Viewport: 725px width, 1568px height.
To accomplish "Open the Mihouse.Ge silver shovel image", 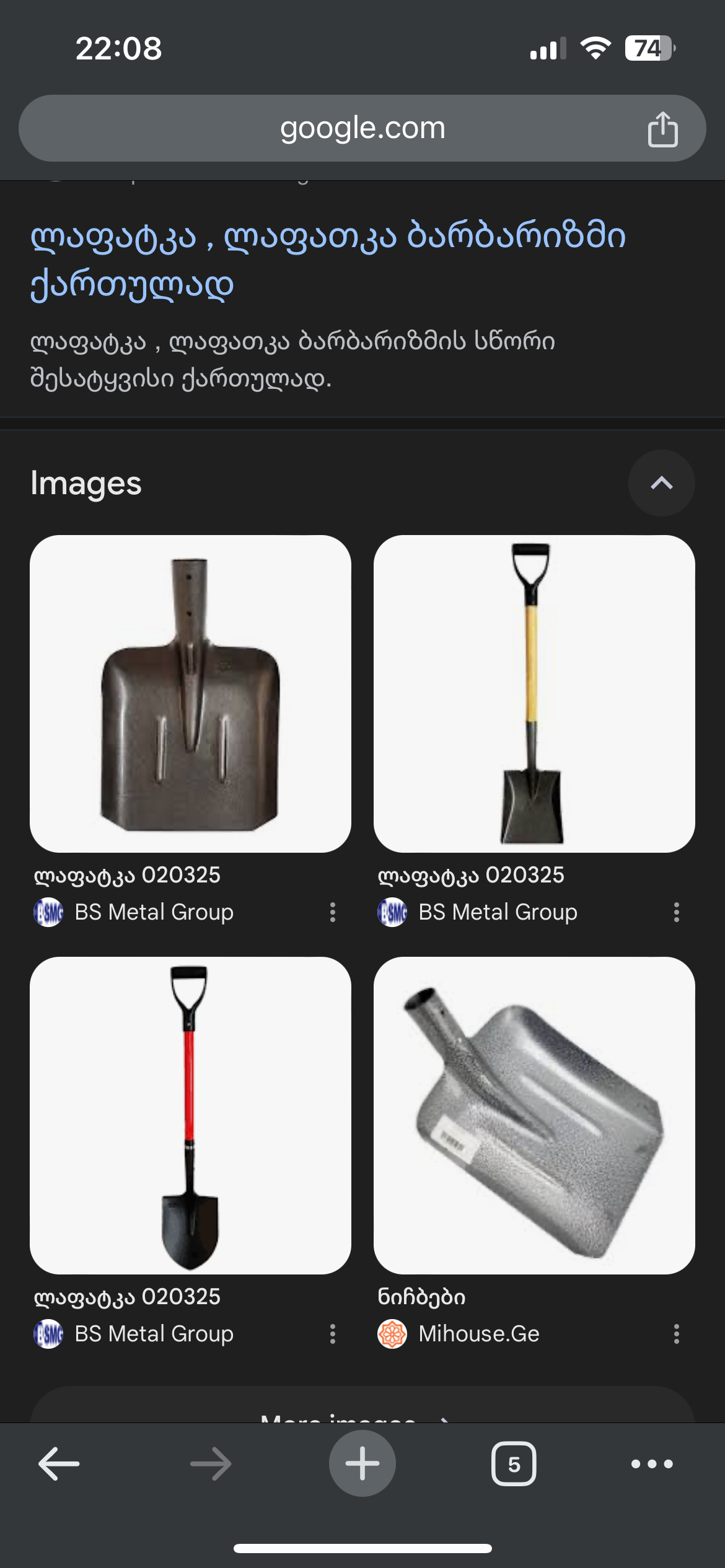I will tap(534, 1115).
